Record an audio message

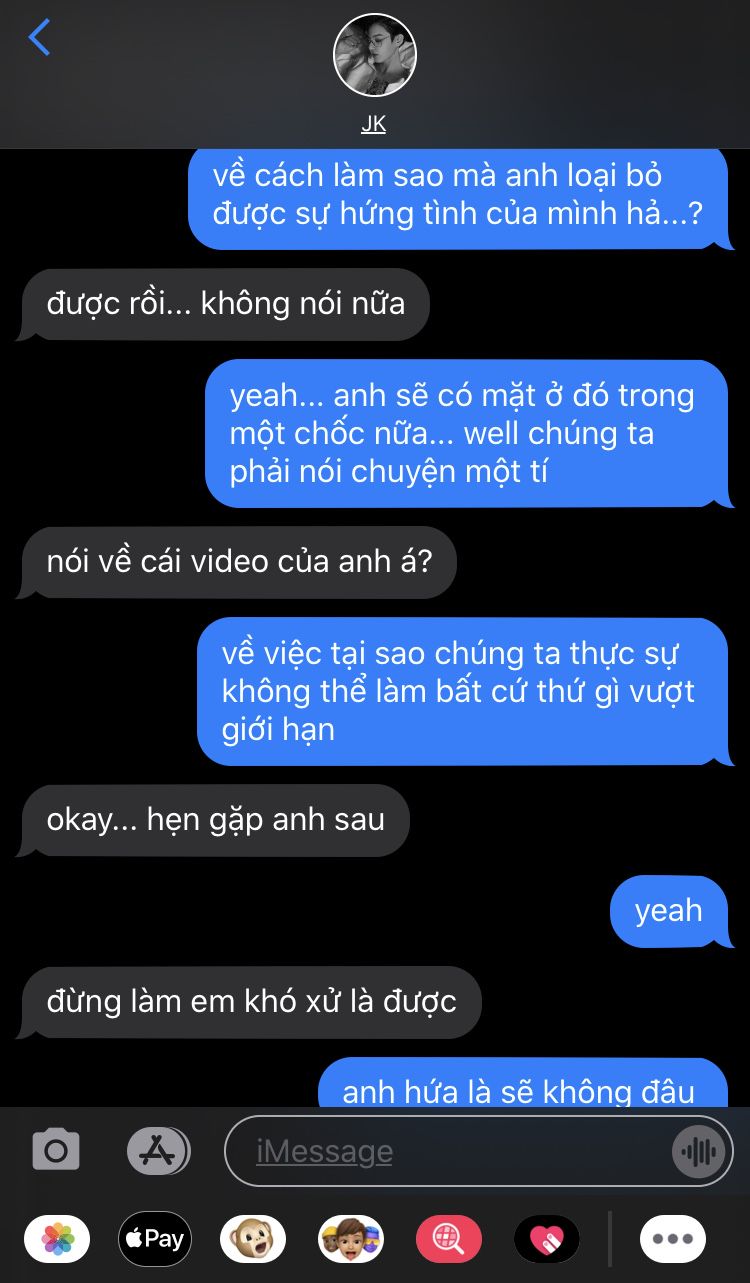point(698,1152)
